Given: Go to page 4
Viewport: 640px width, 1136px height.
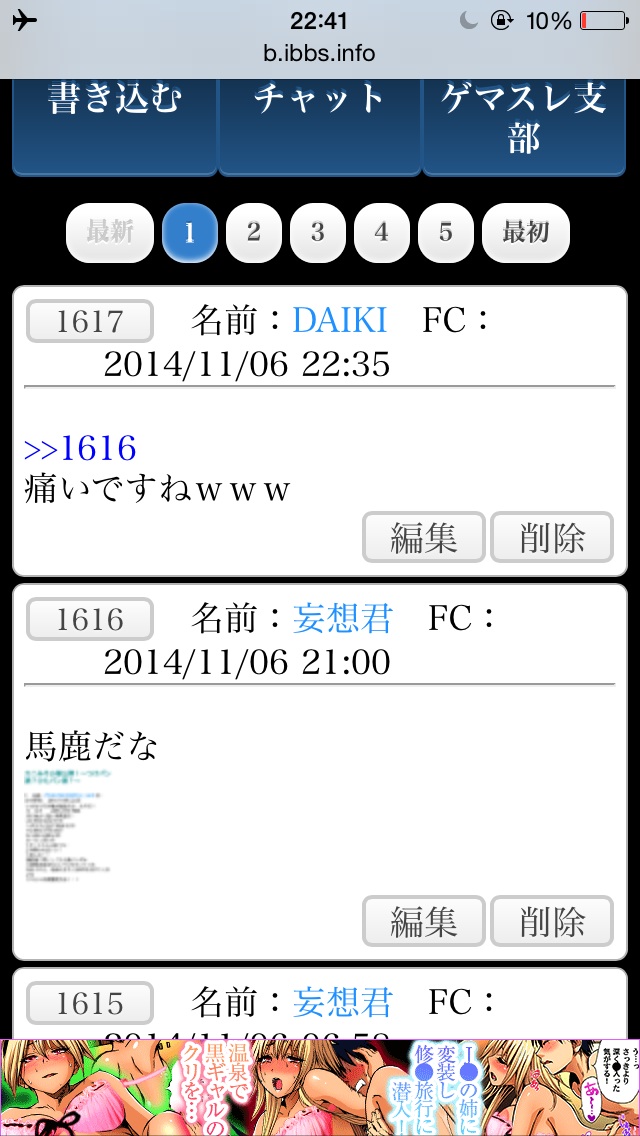Looking at the screenshot, I should point(381,233).
